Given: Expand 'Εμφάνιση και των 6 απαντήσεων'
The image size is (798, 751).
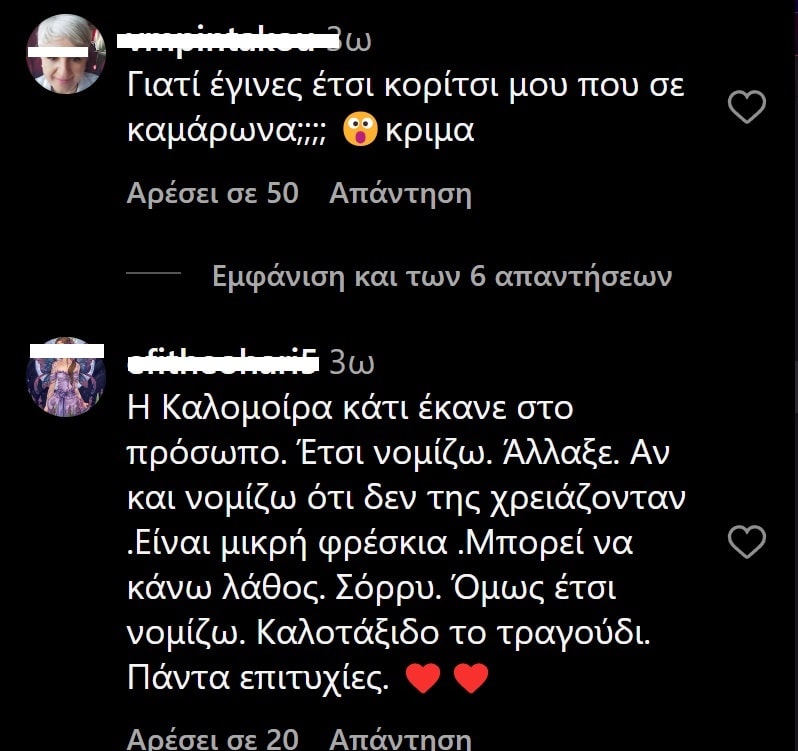Looking at the screenshot, I should 442,276.
